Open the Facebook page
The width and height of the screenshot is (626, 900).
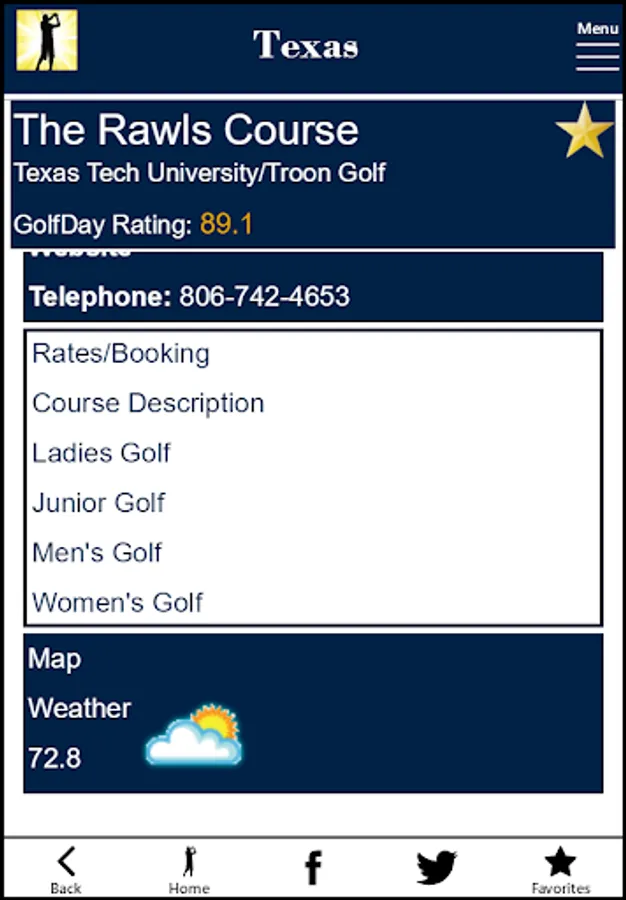tap(313, 868)
